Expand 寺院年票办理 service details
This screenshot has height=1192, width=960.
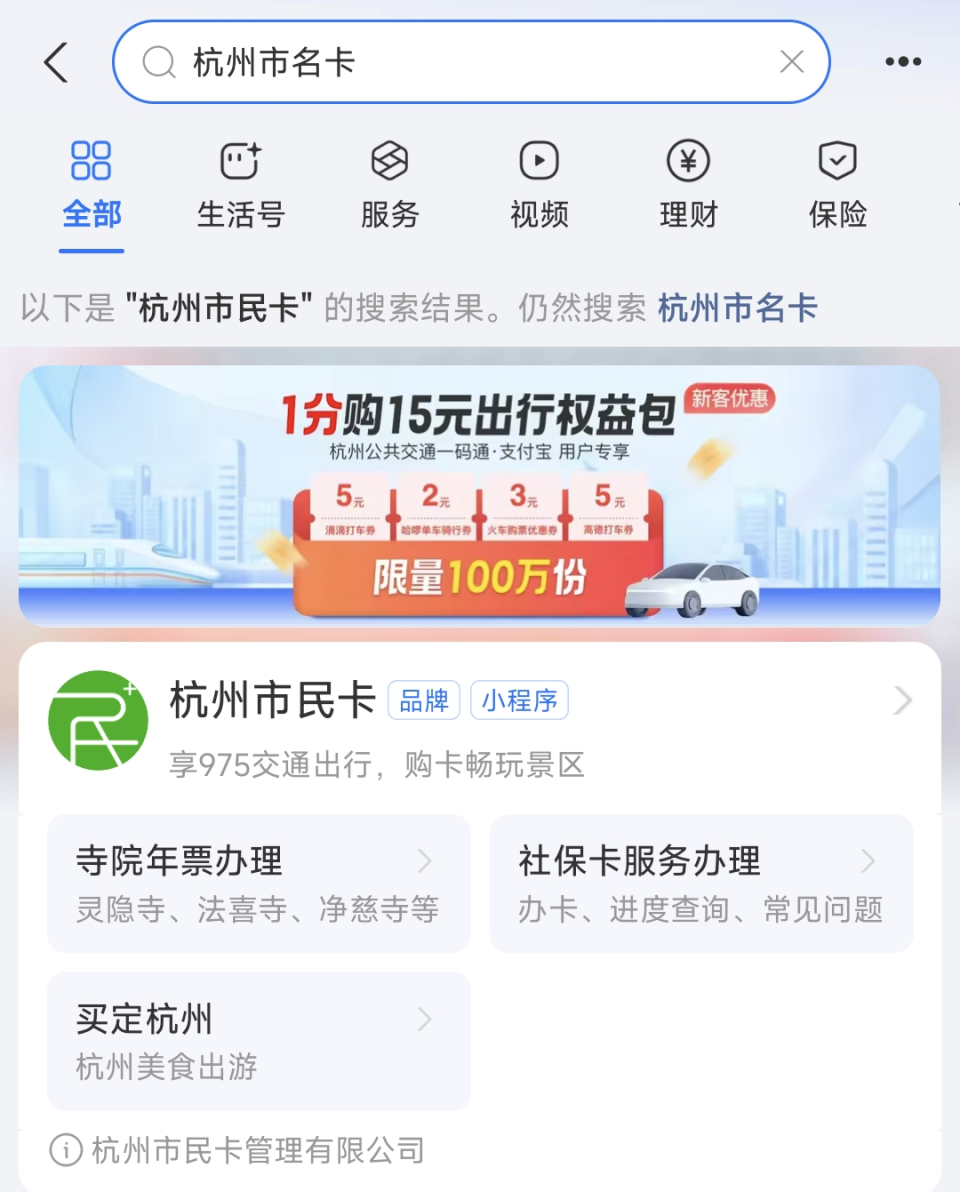coord(424,861)
